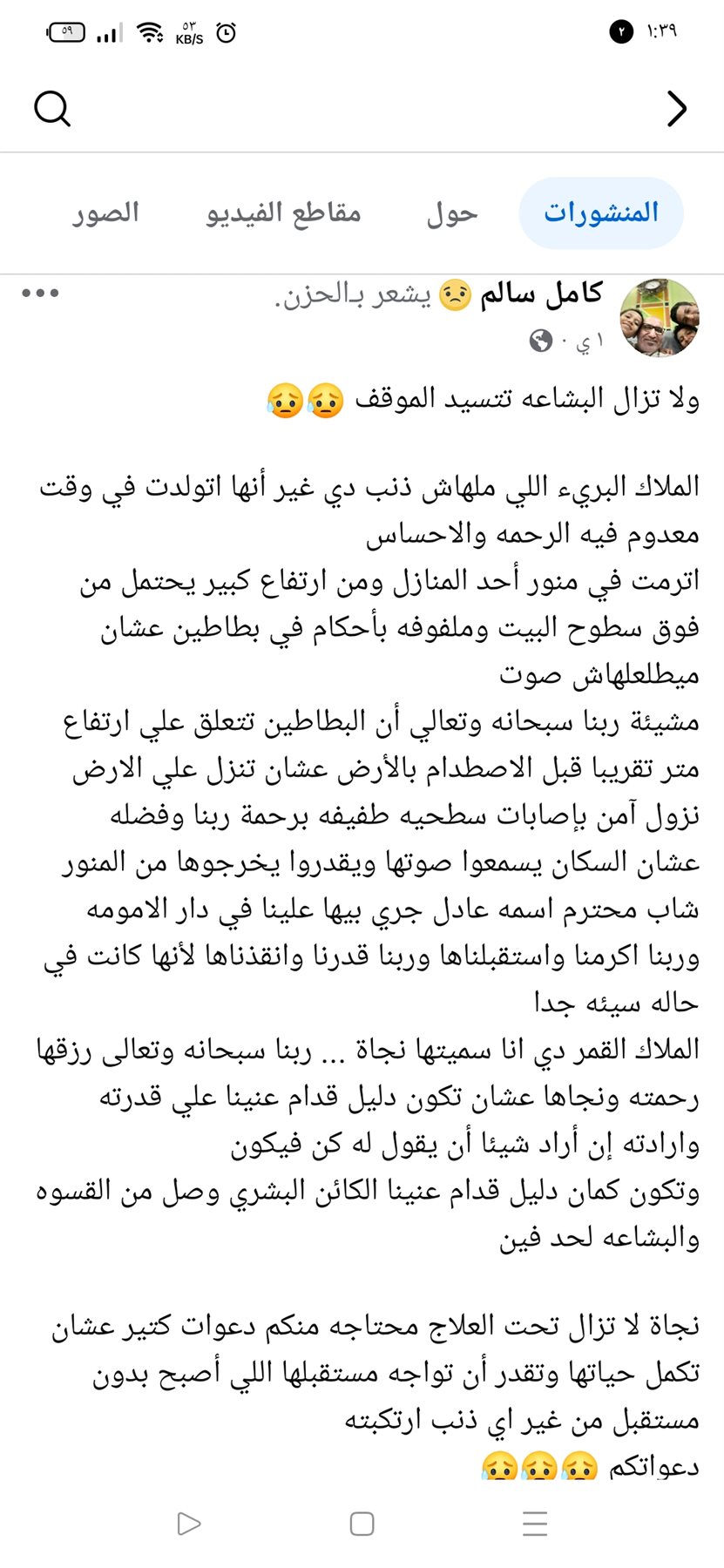Tap the system home button
This screenshot has height=1568, width=724.
[x=362, y=1524]
